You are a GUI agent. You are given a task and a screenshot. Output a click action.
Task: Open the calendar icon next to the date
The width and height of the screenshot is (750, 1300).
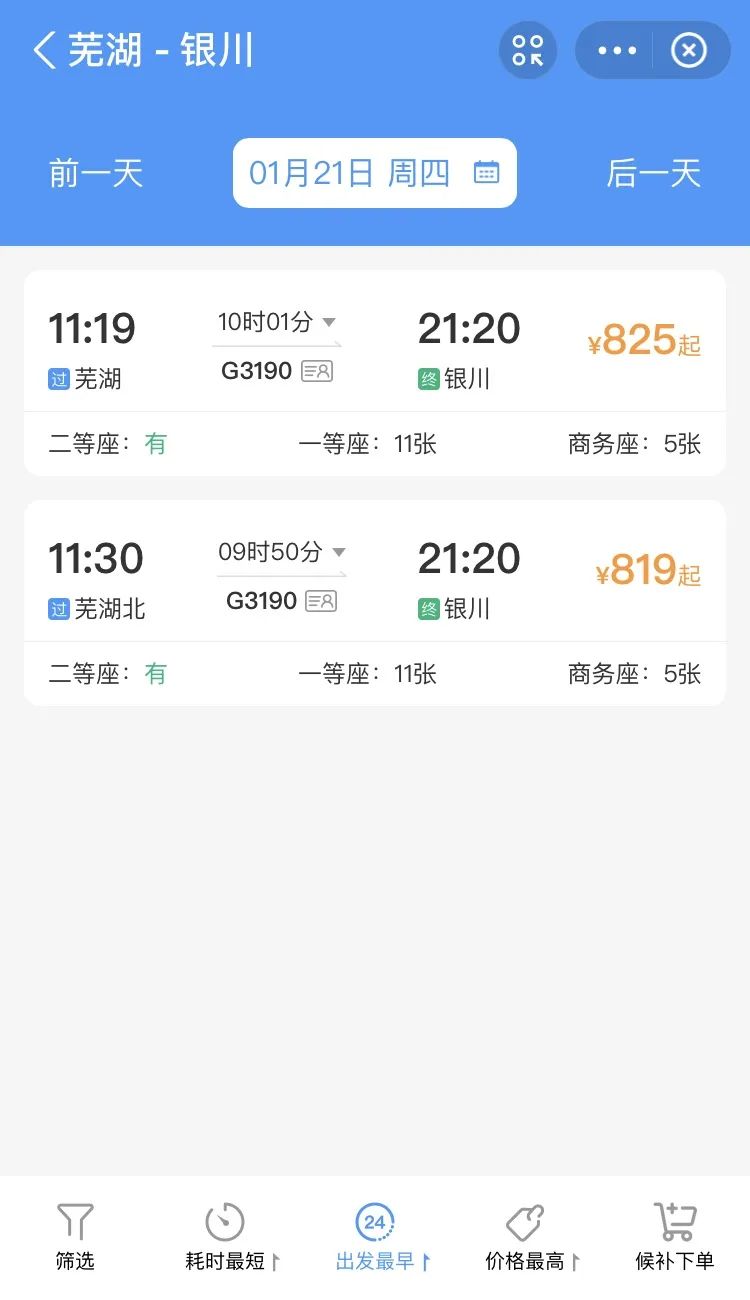(x=487, y=172)
